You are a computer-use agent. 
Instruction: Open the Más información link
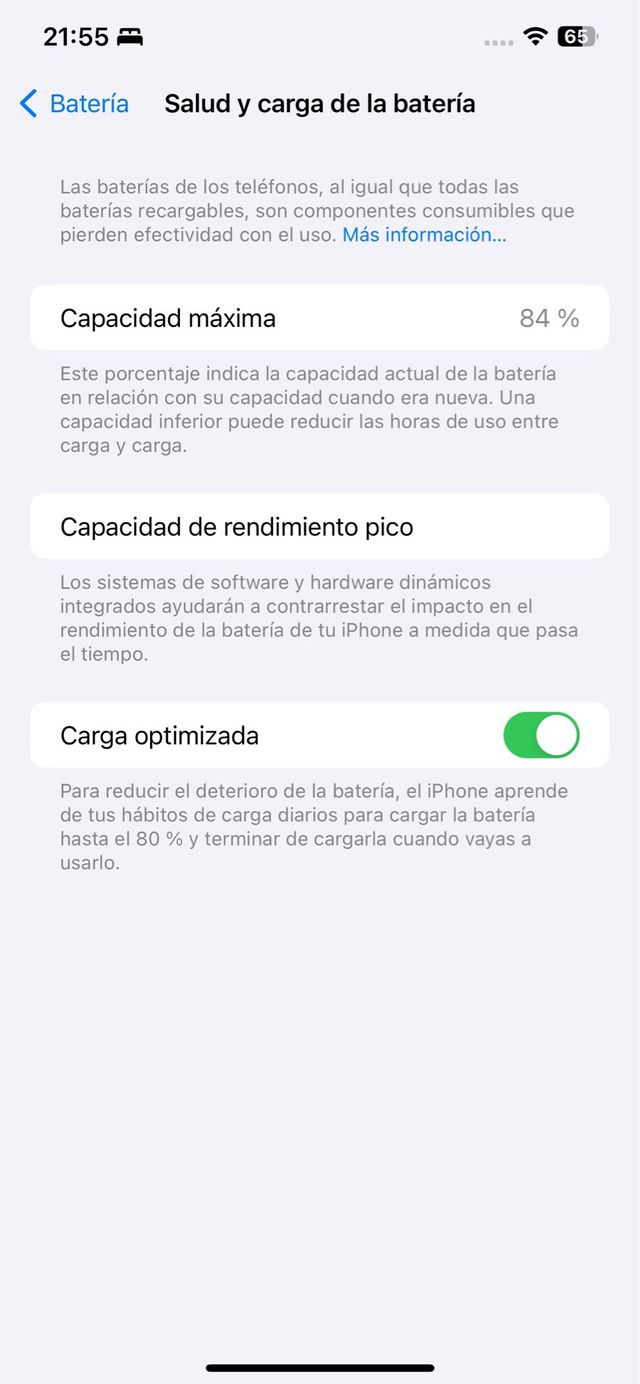tap(424, 235)
